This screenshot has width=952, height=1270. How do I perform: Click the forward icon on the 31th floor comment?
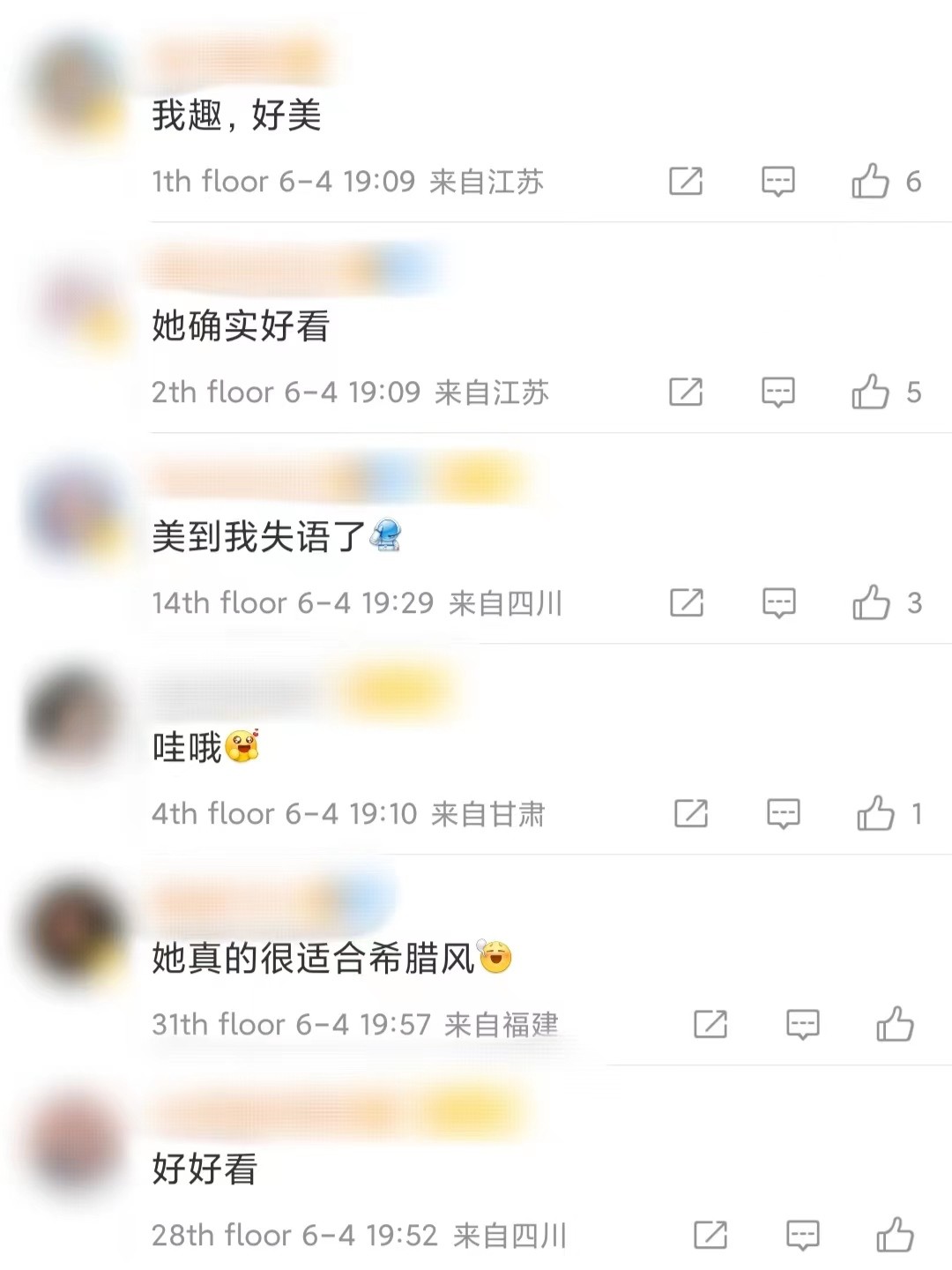point(711,1024)
